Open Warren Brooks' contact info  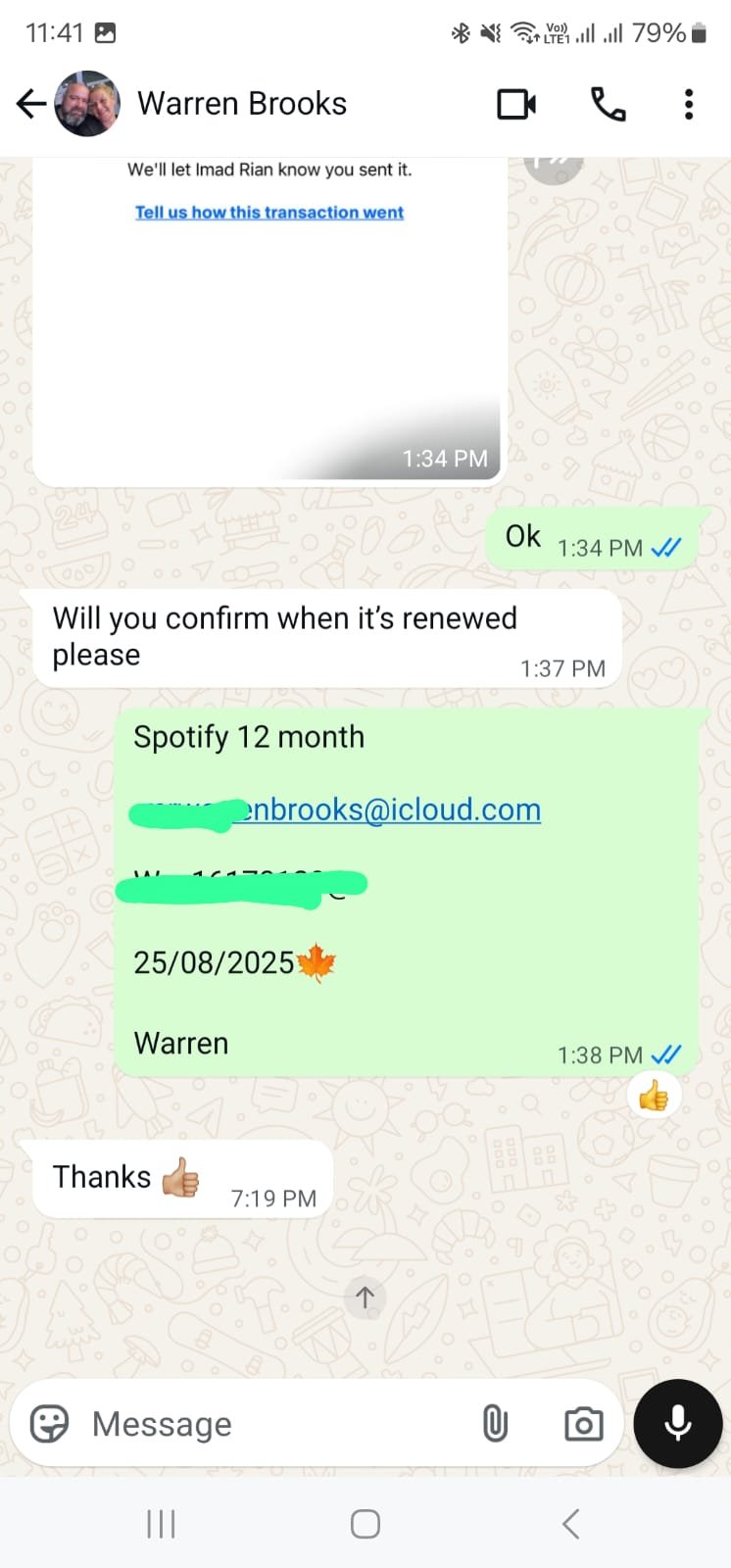[242, 104]
